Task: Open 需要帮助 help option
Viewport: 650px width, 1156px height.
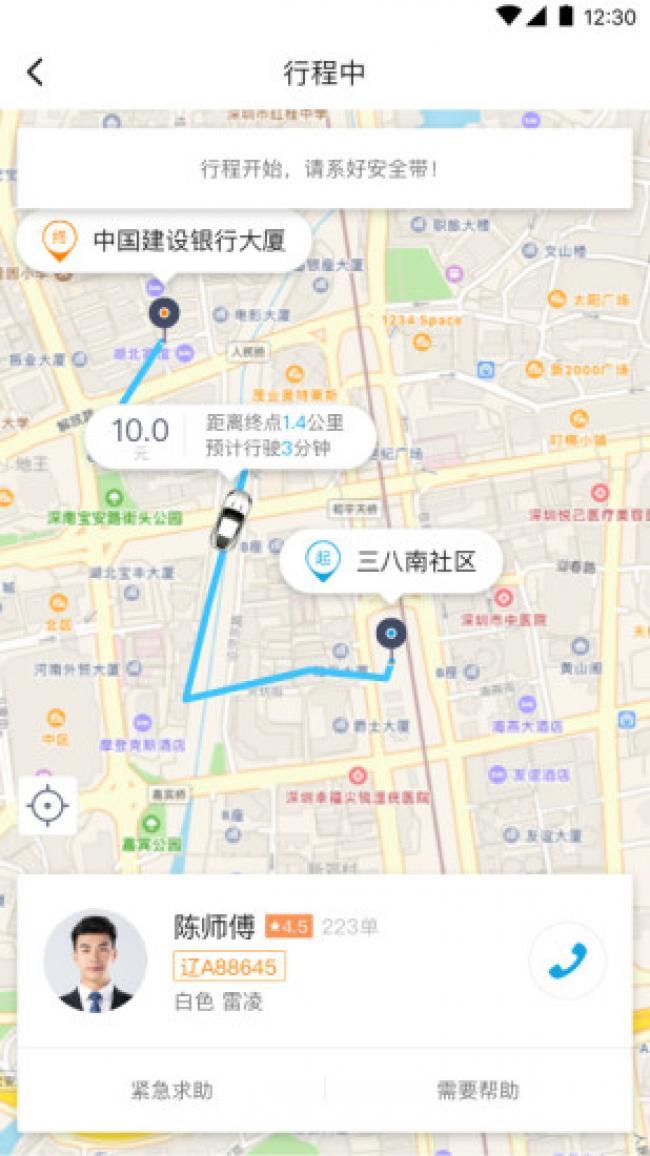Action: click(x=478, y=1090)
